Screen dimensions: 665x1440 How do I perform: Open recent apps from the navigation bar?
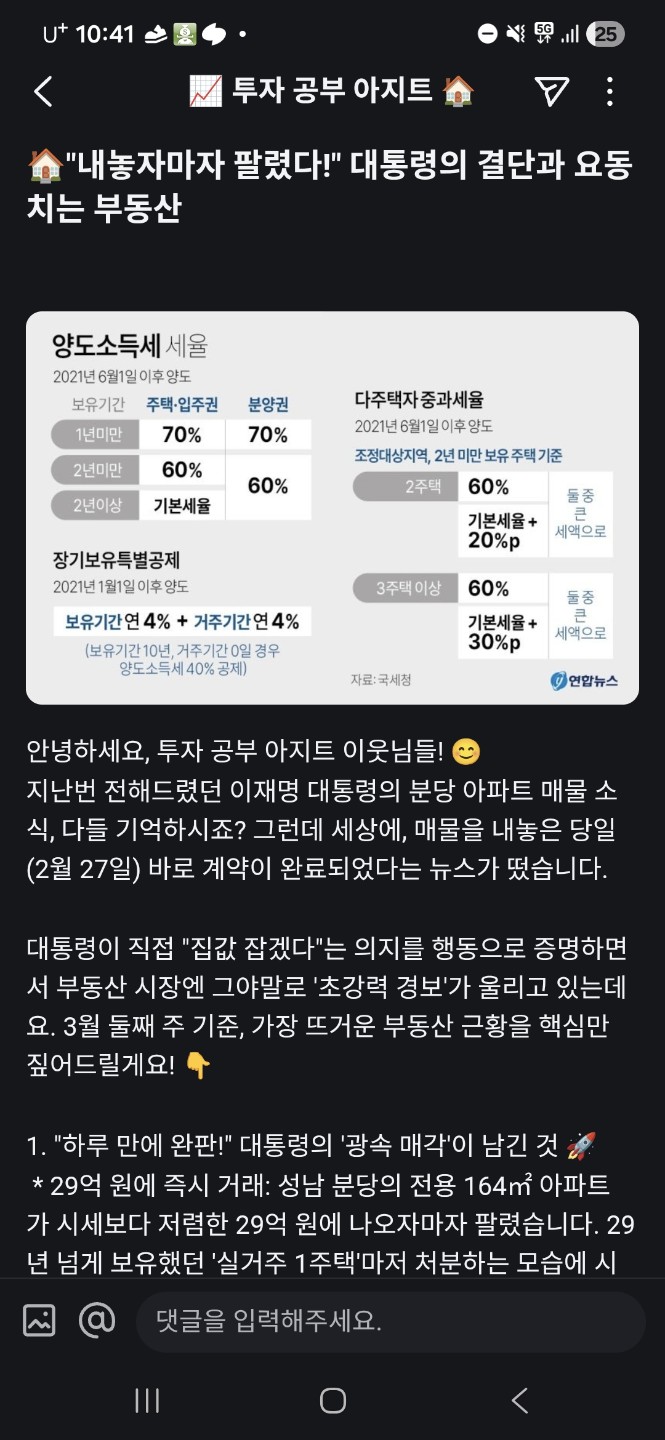[x=147, y=1401]
